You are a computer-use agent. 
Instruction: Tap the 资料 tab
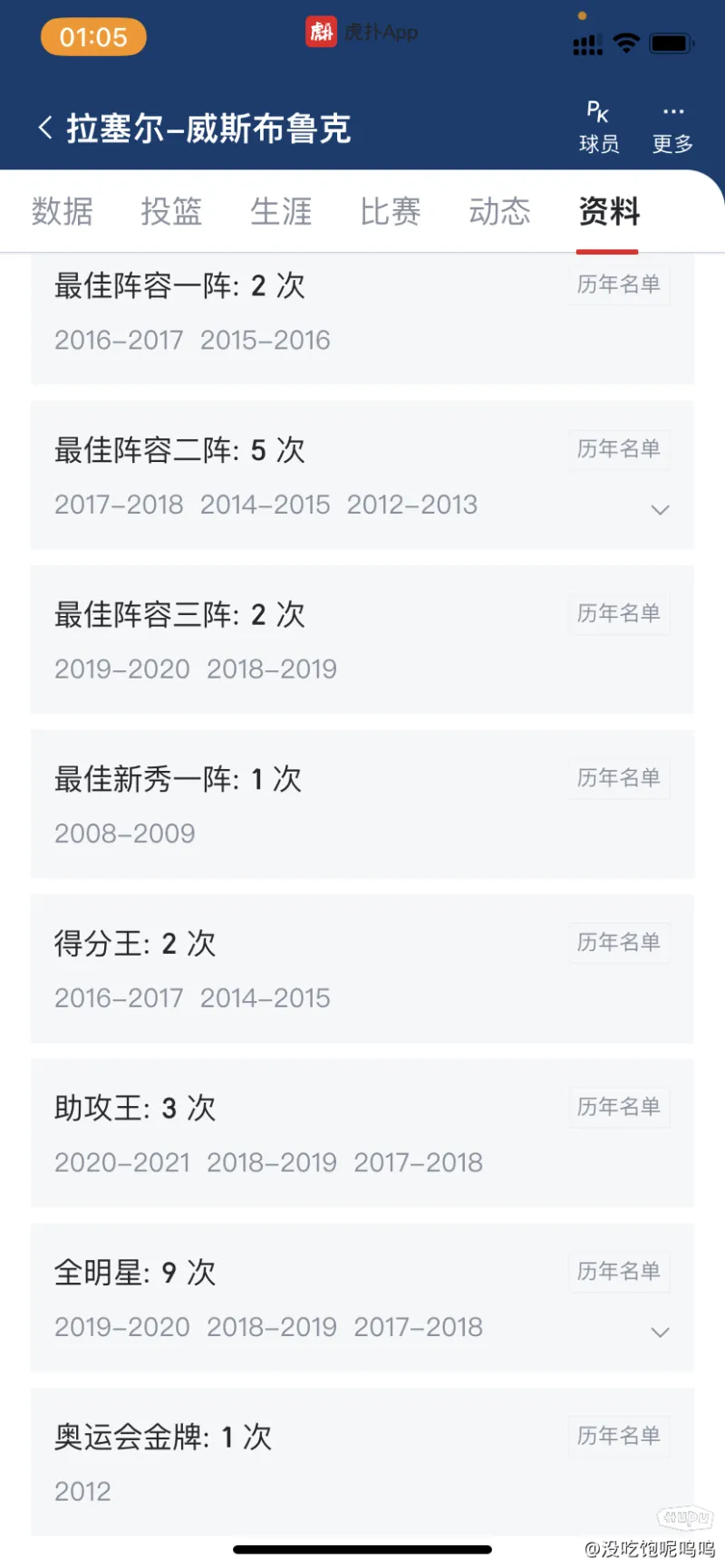pyautogui.click(x=609, y=211)
